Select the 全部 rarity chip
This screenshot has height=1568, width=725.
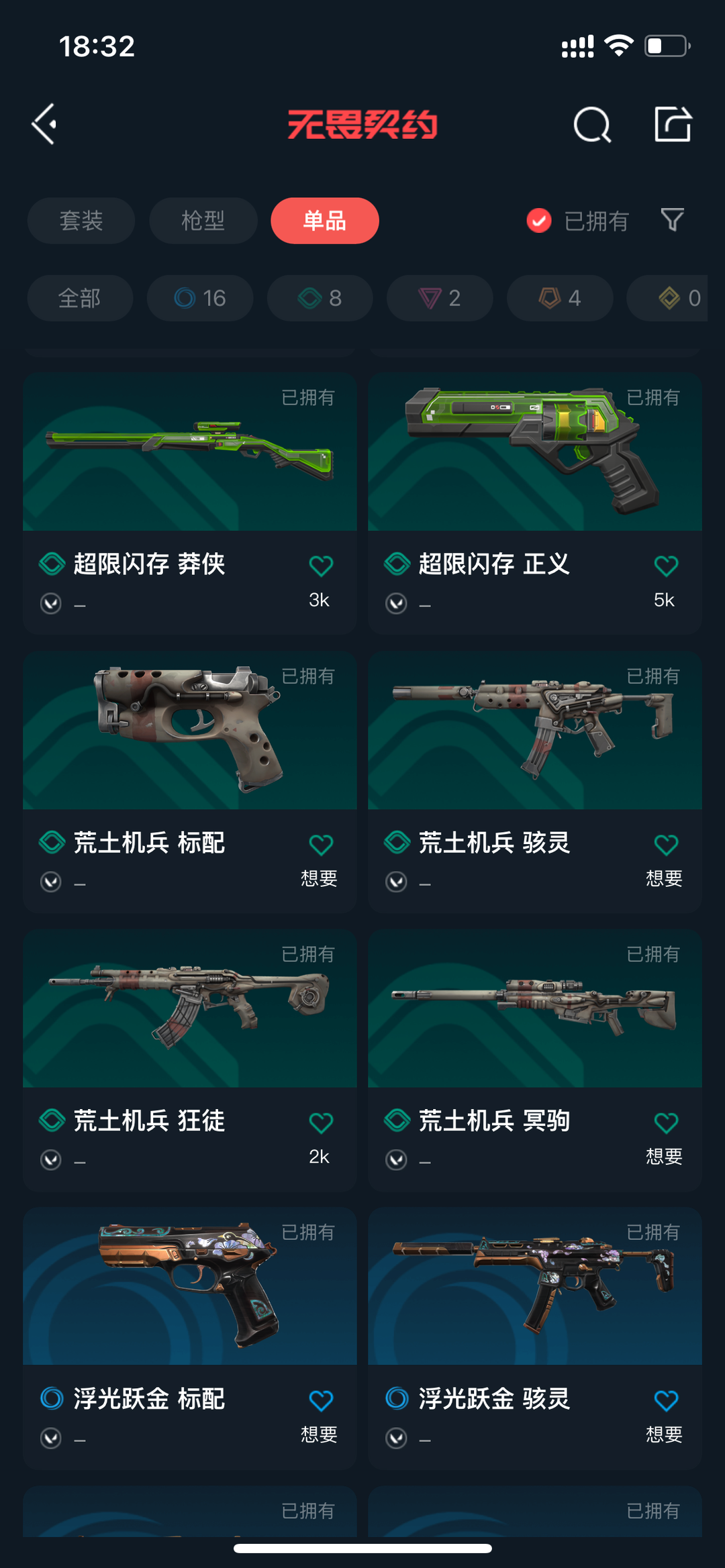click(x=80, y=298)
